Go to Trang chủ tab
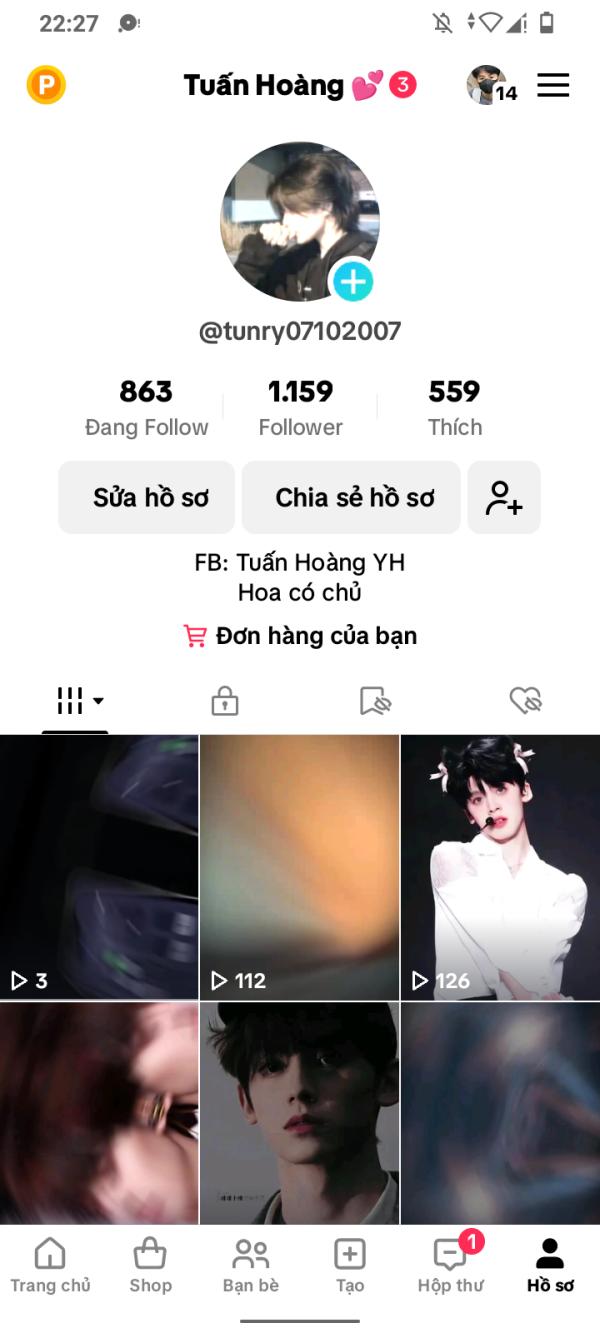 tap(50, 1266)
